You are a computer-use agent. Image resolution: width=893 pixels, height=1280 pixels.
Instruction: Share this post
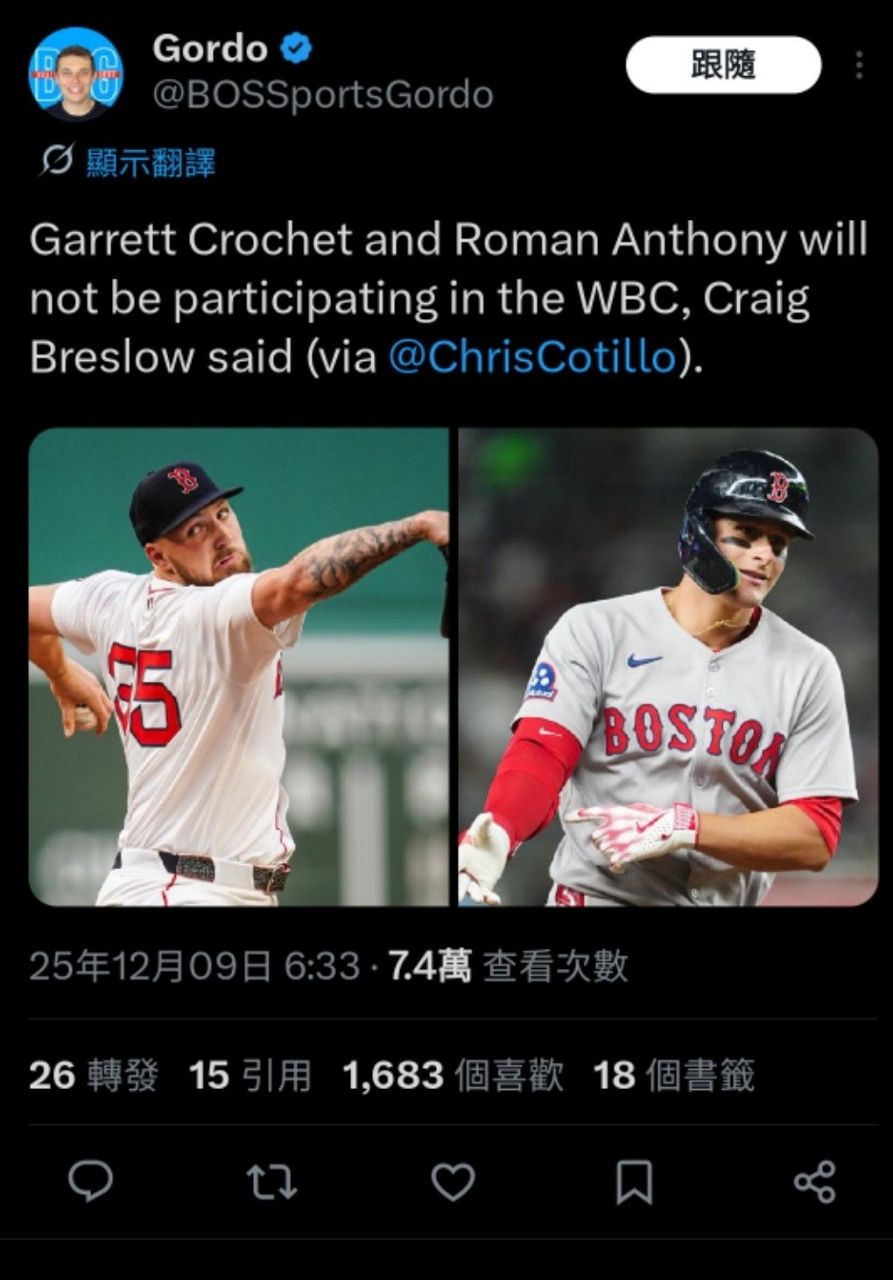click(814, 1182)
